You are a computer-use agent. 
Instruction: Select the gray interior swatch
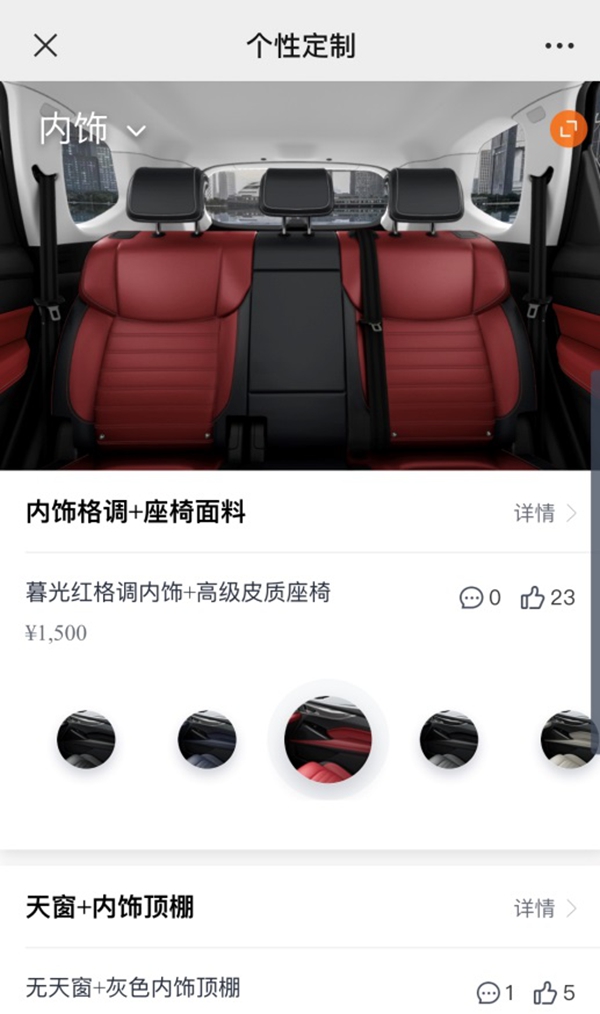[x=449, y=739]
